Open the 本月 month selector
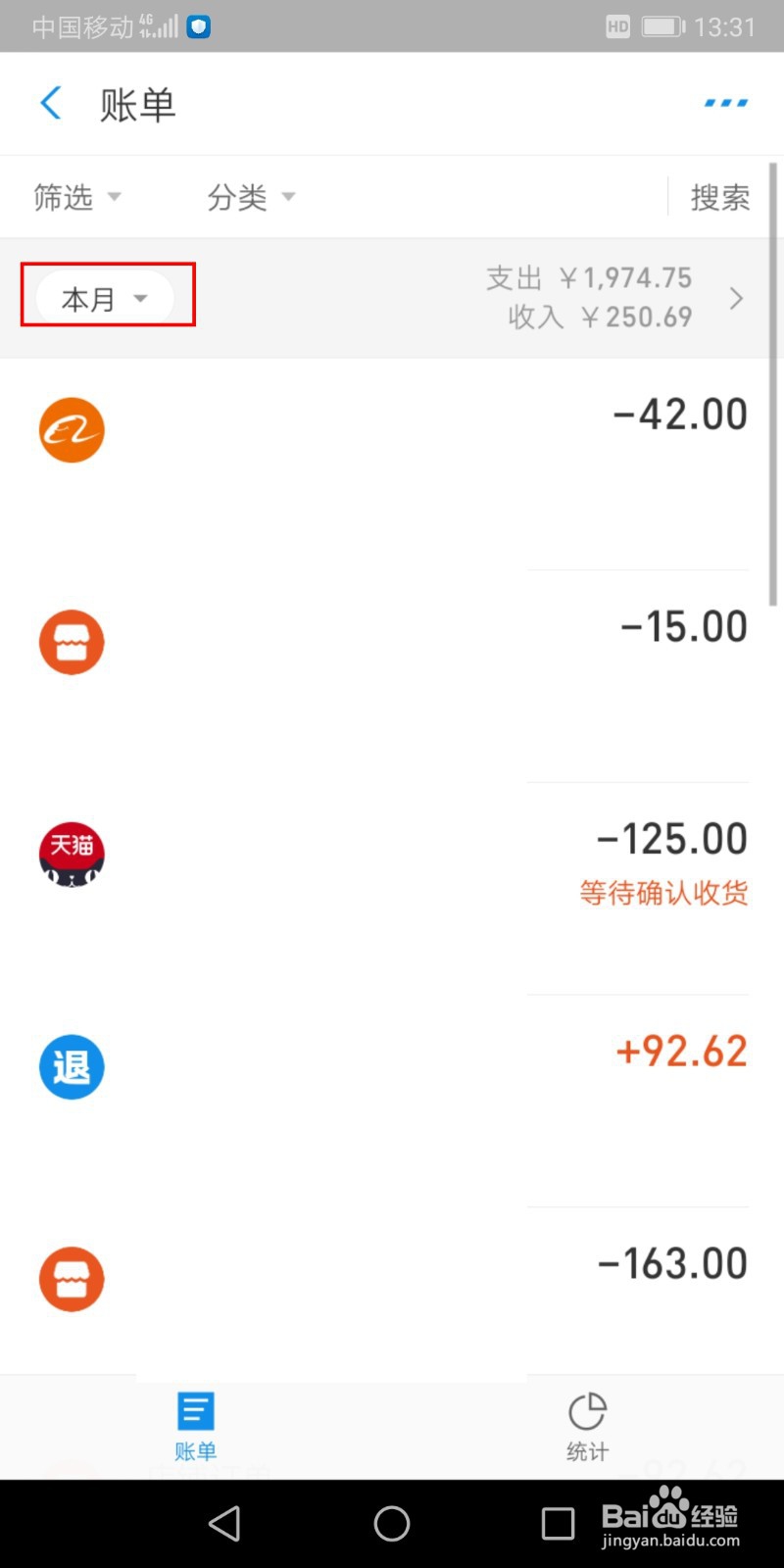Viewport: 784px width, 1568px height. click(x=105, y=298)
